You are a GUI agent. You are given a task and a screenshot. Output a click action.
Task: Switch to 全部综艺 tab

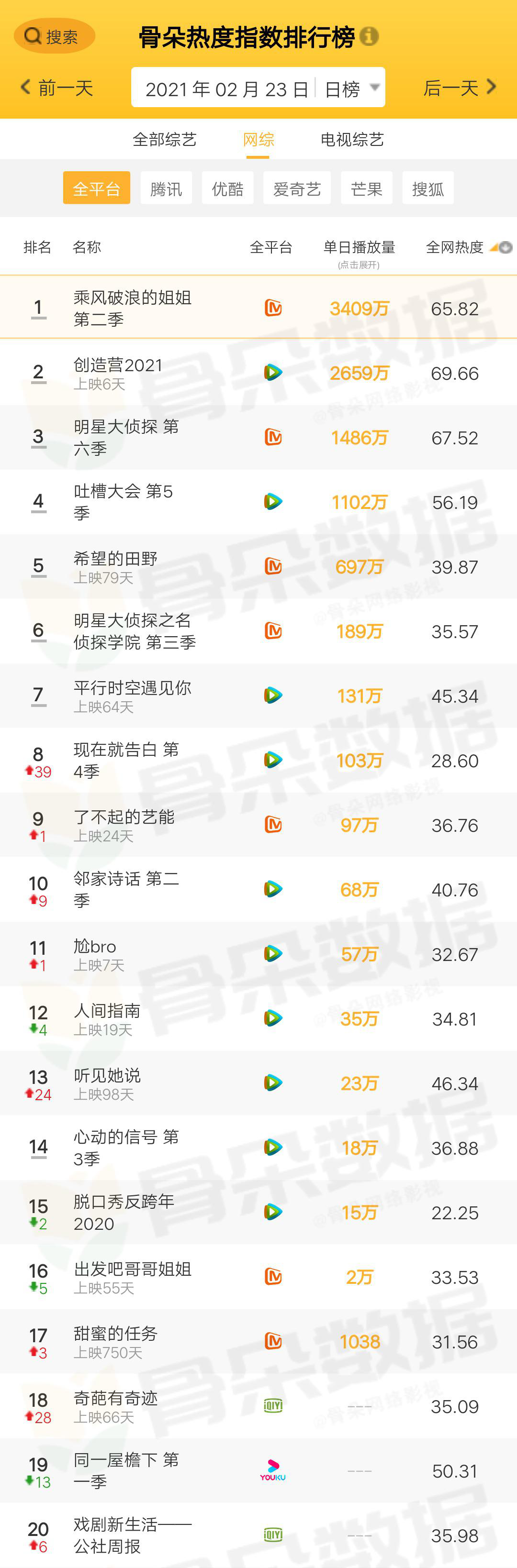[164, 140]
